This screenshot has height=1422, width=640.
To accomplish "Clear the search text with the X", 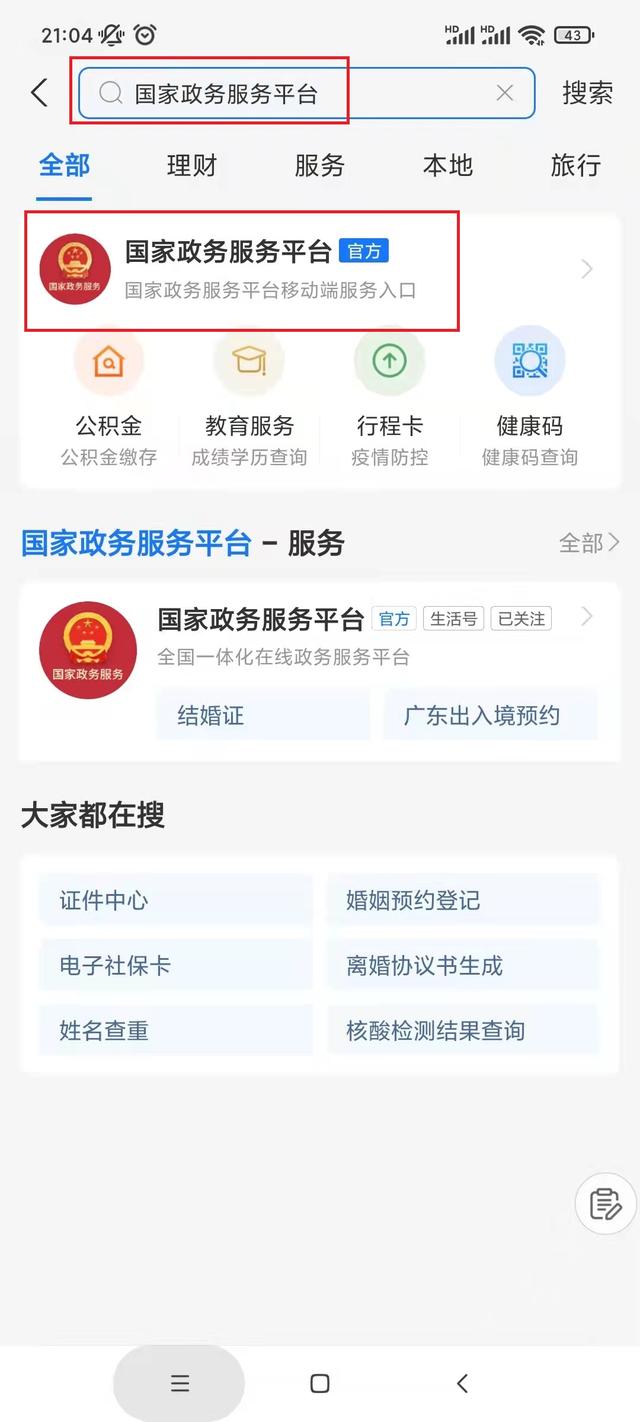I will 505,93.
